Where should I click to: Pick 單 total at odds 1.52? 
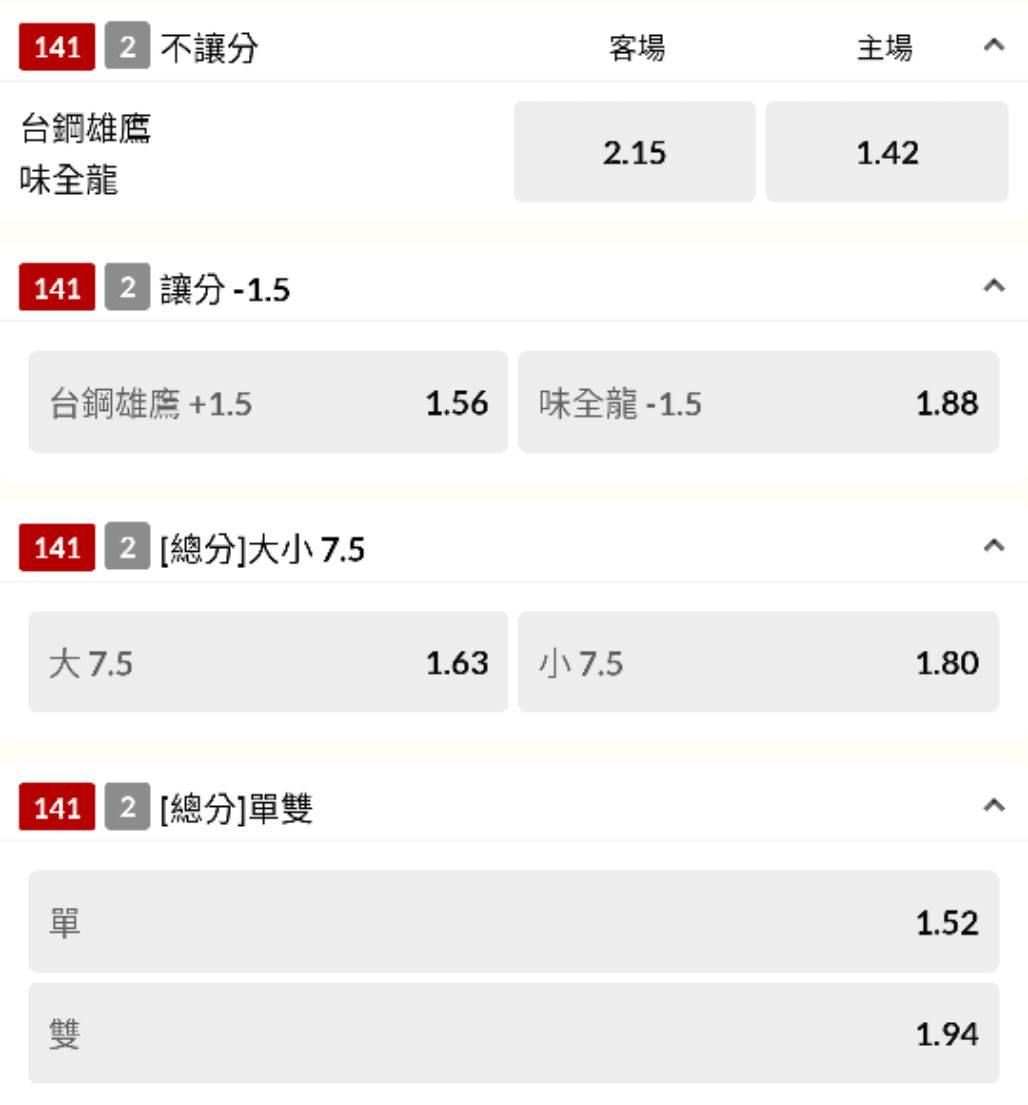(x=513, y=921)
